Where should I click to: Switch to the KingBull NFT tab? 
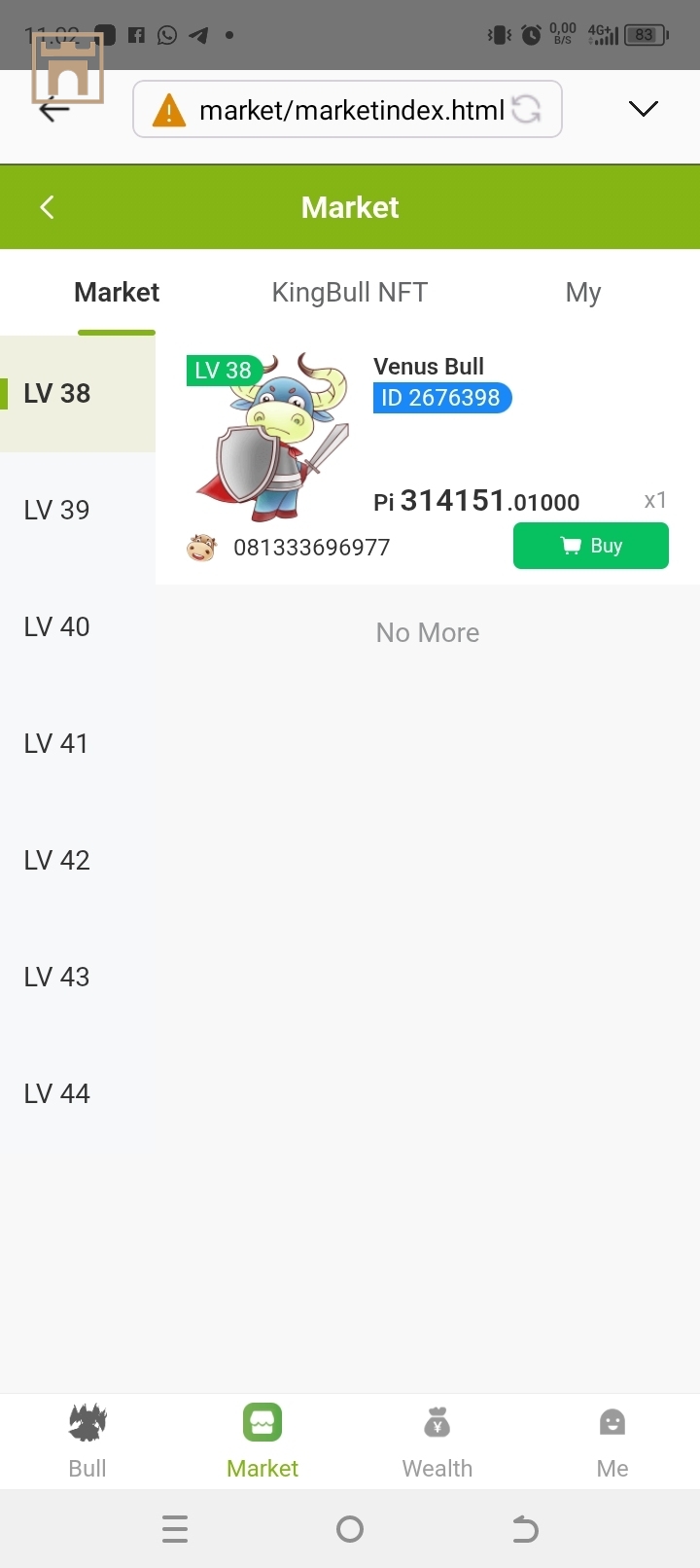tap(349, 293)
